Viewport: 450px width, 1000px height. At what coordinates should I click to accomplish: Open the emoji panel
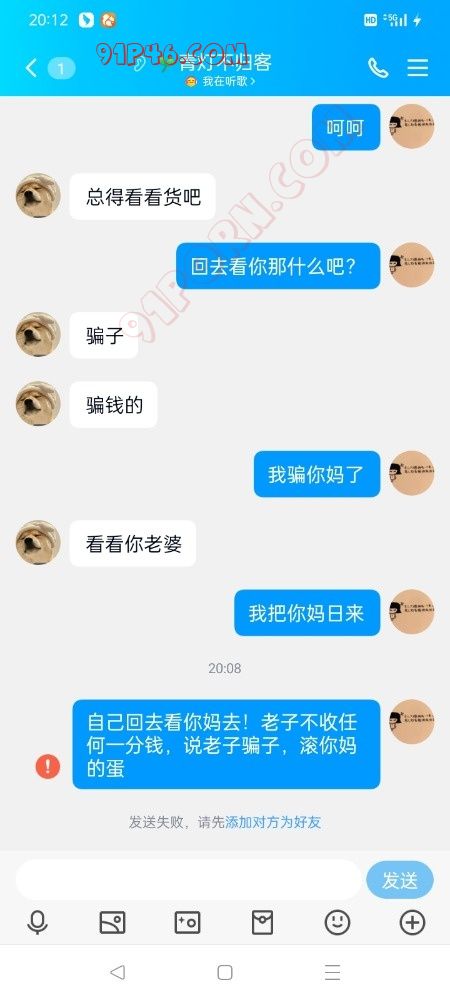point(337,922)
